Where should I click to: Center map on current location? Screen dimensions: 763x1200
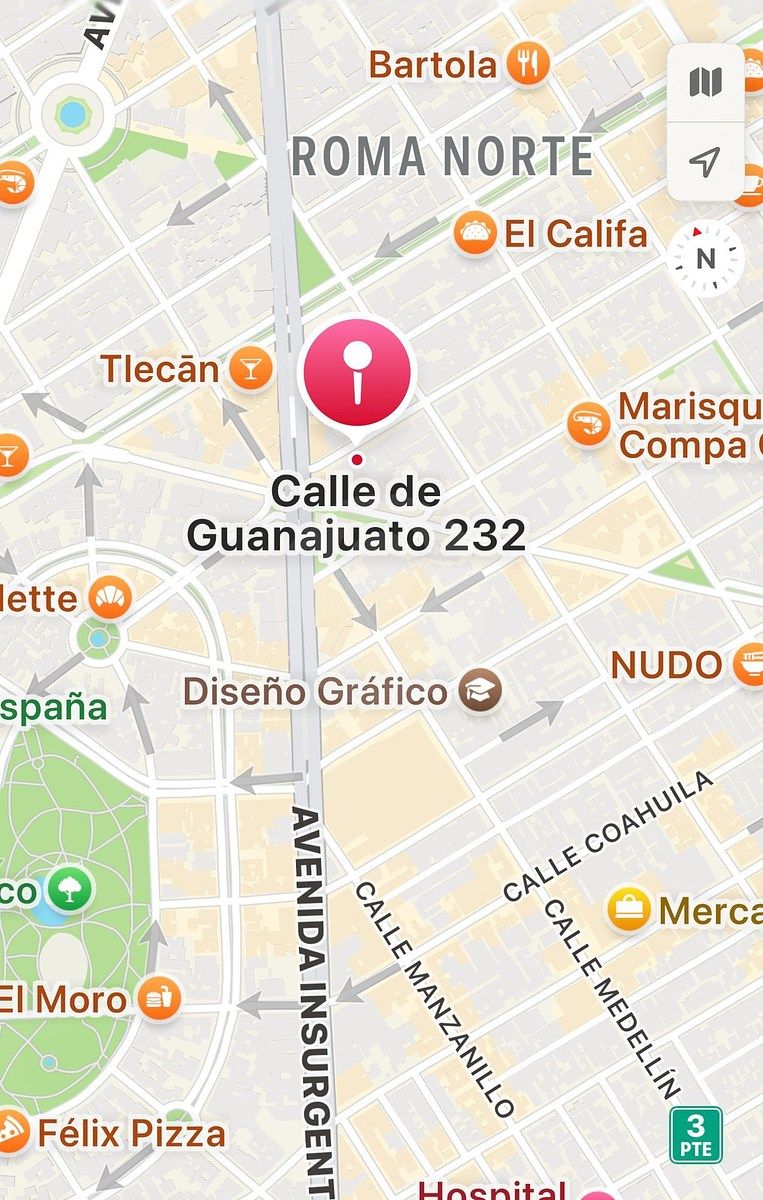click(706, 162)
